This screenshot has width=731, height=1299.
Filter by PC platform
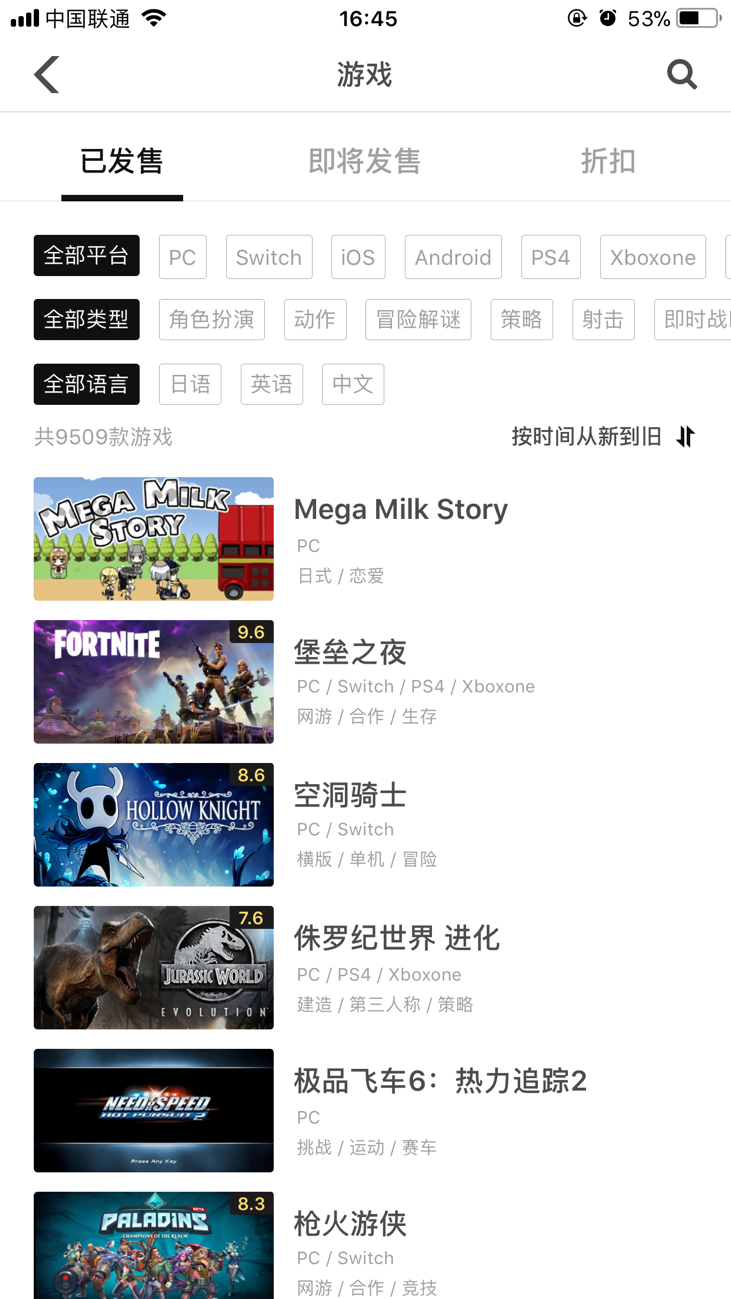pyautogui.click(x=182, y=257)
